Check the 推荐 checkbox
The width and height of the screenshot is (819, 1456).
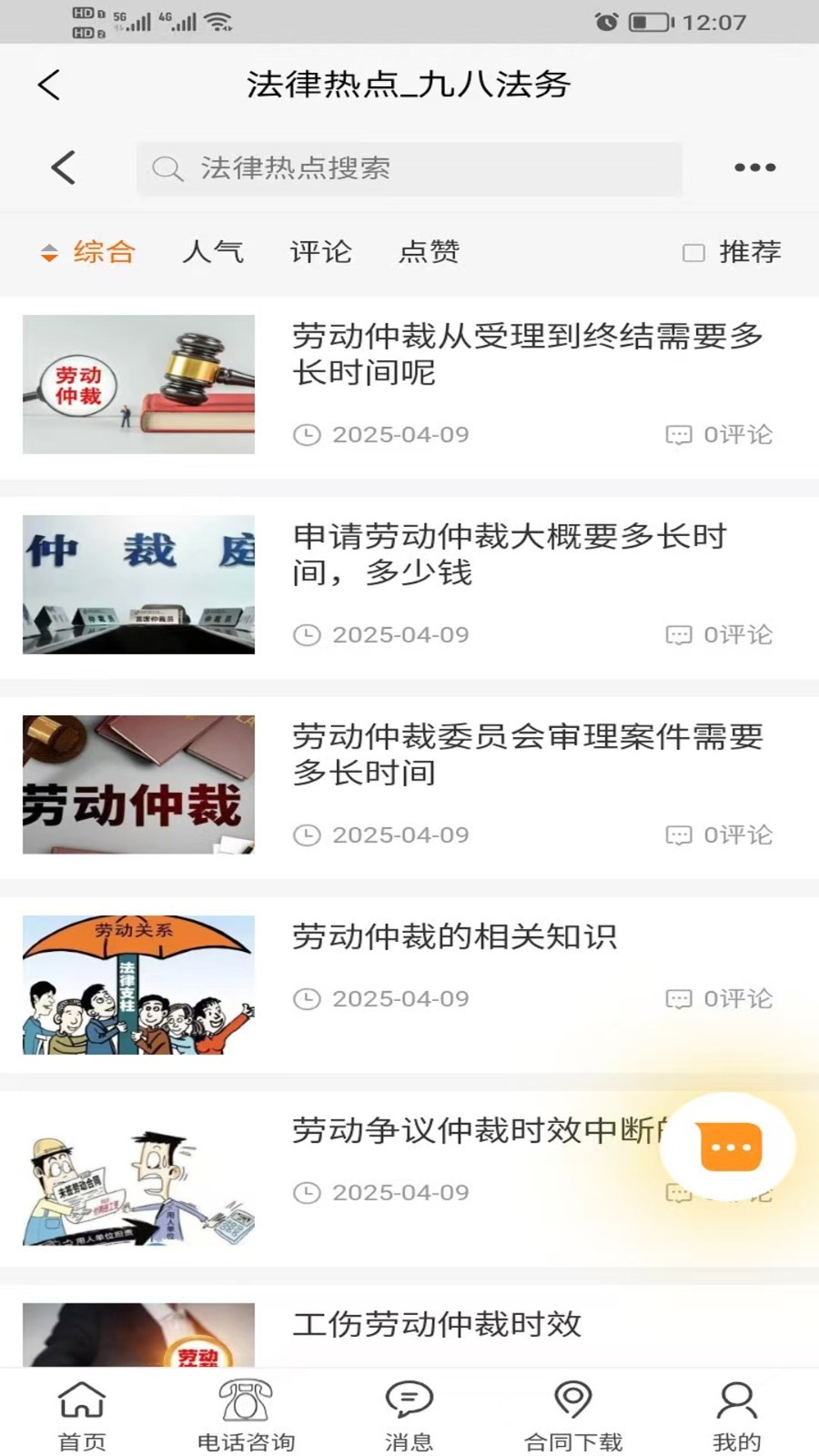(694, 253)
